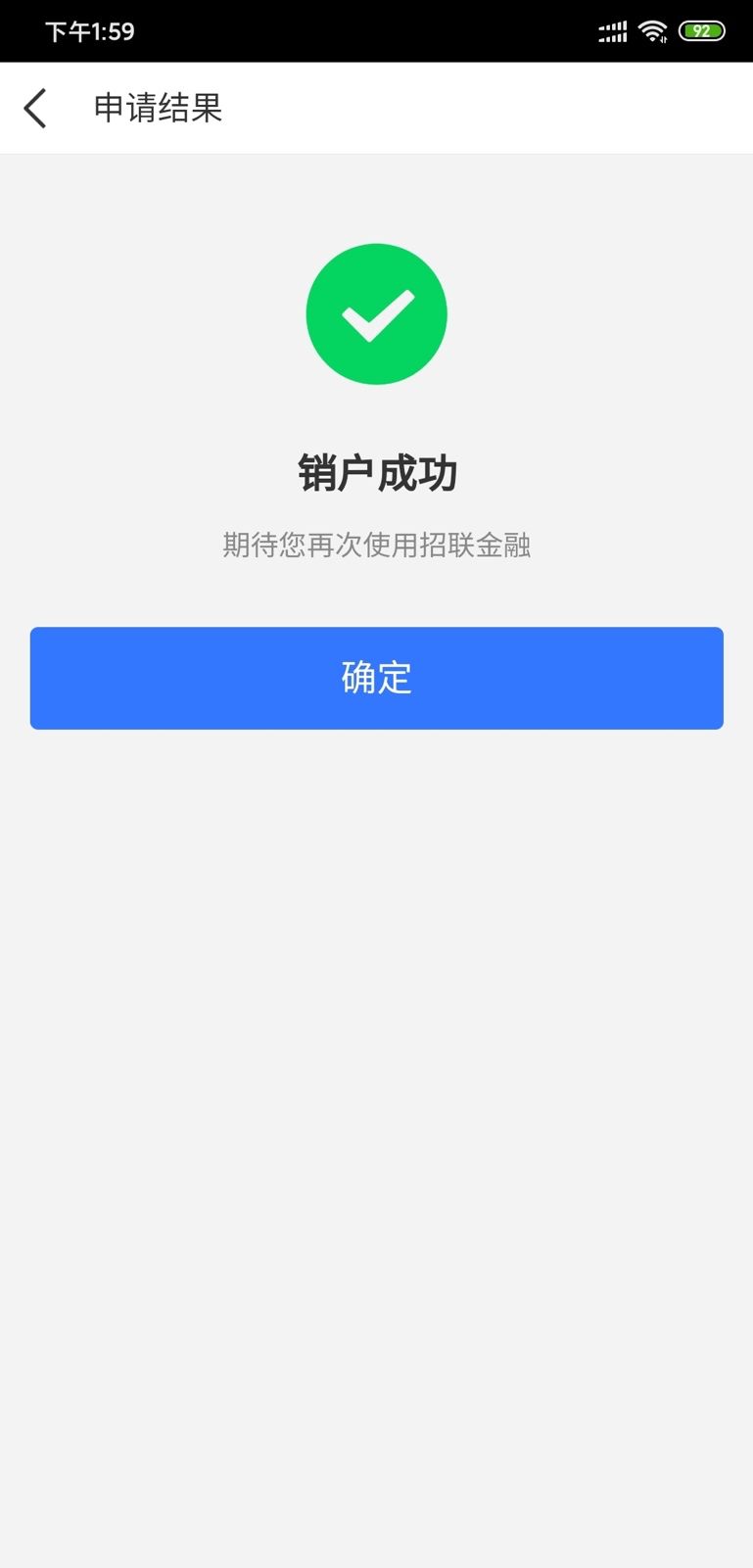Click the back arrow at top left
This screenshot has height=1568, width=753.
[35, 108]
